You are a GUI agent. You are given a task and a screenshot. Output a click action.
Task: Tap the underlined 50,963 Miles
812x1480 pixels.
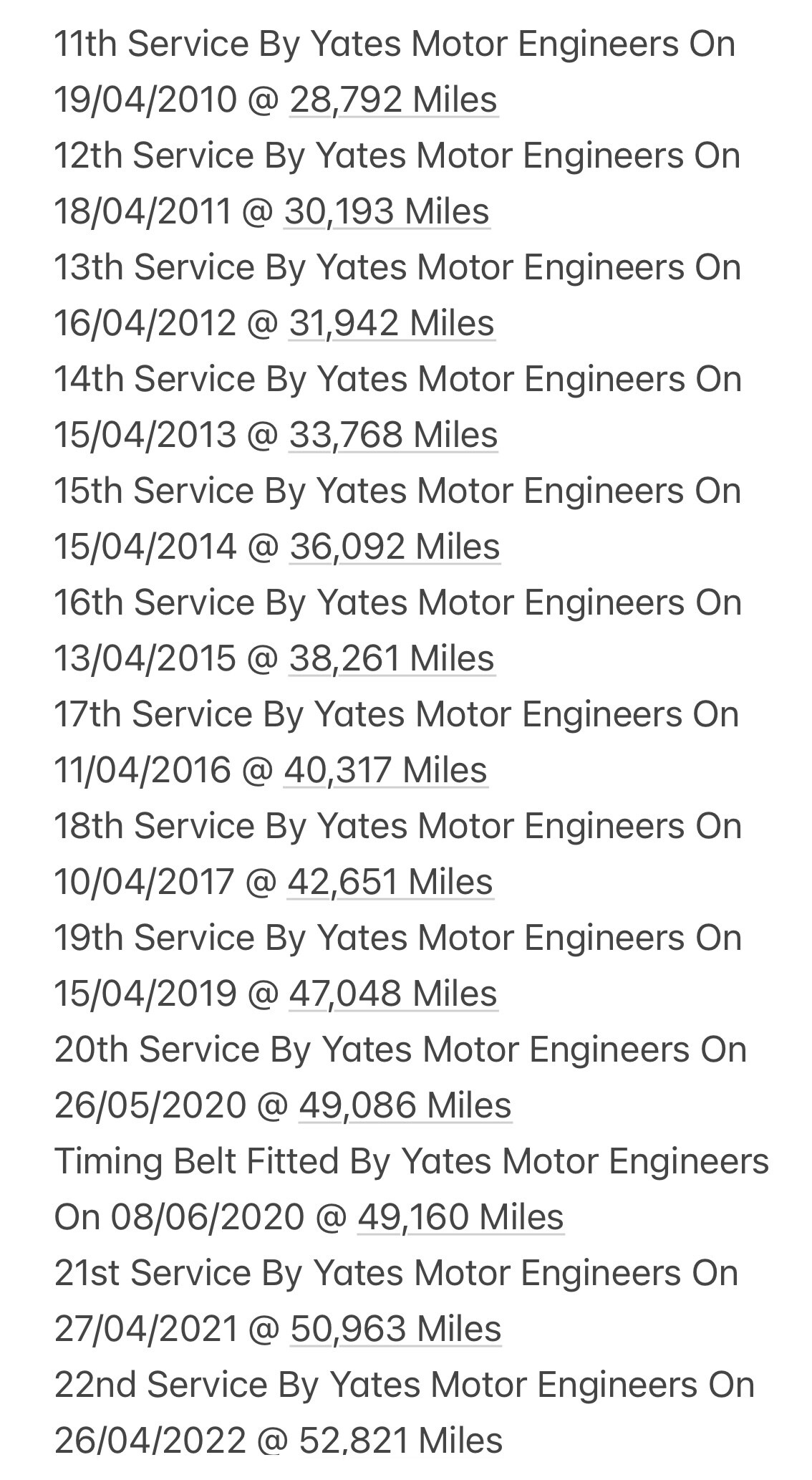[395, 1329]
